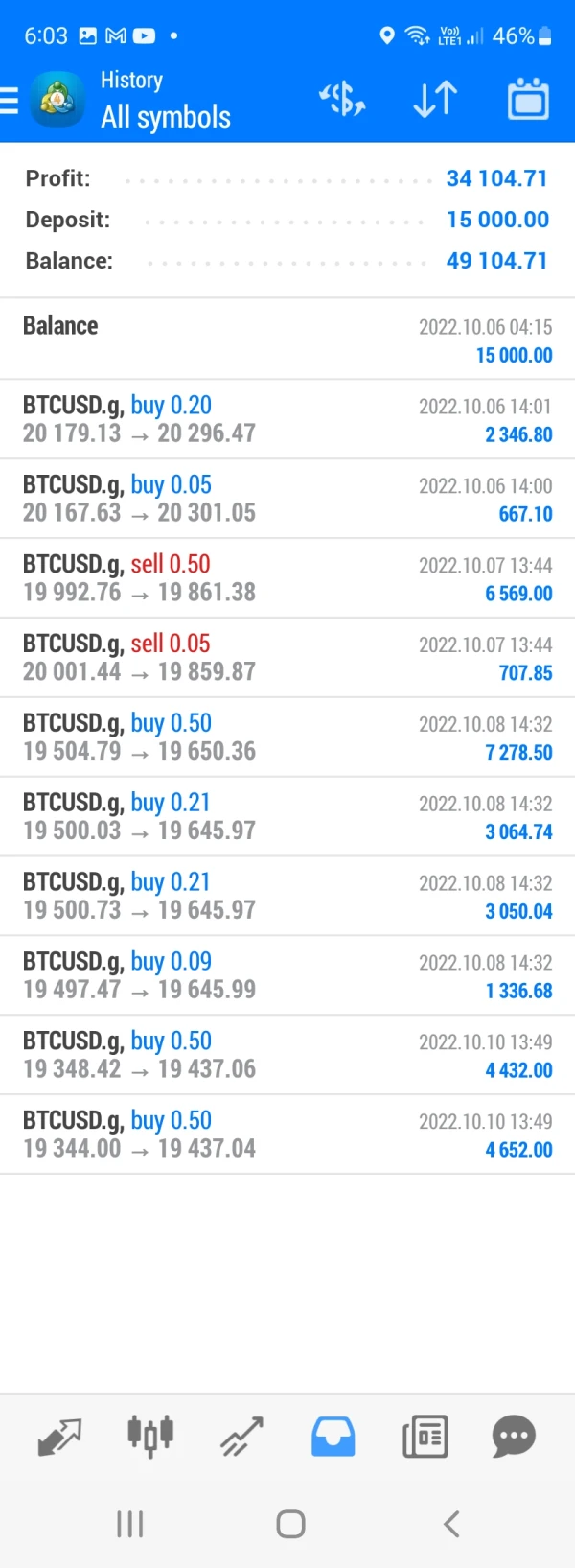Switch to the Trade tab
Viewport: 575px width, 1568px height.
(241, 1437)
